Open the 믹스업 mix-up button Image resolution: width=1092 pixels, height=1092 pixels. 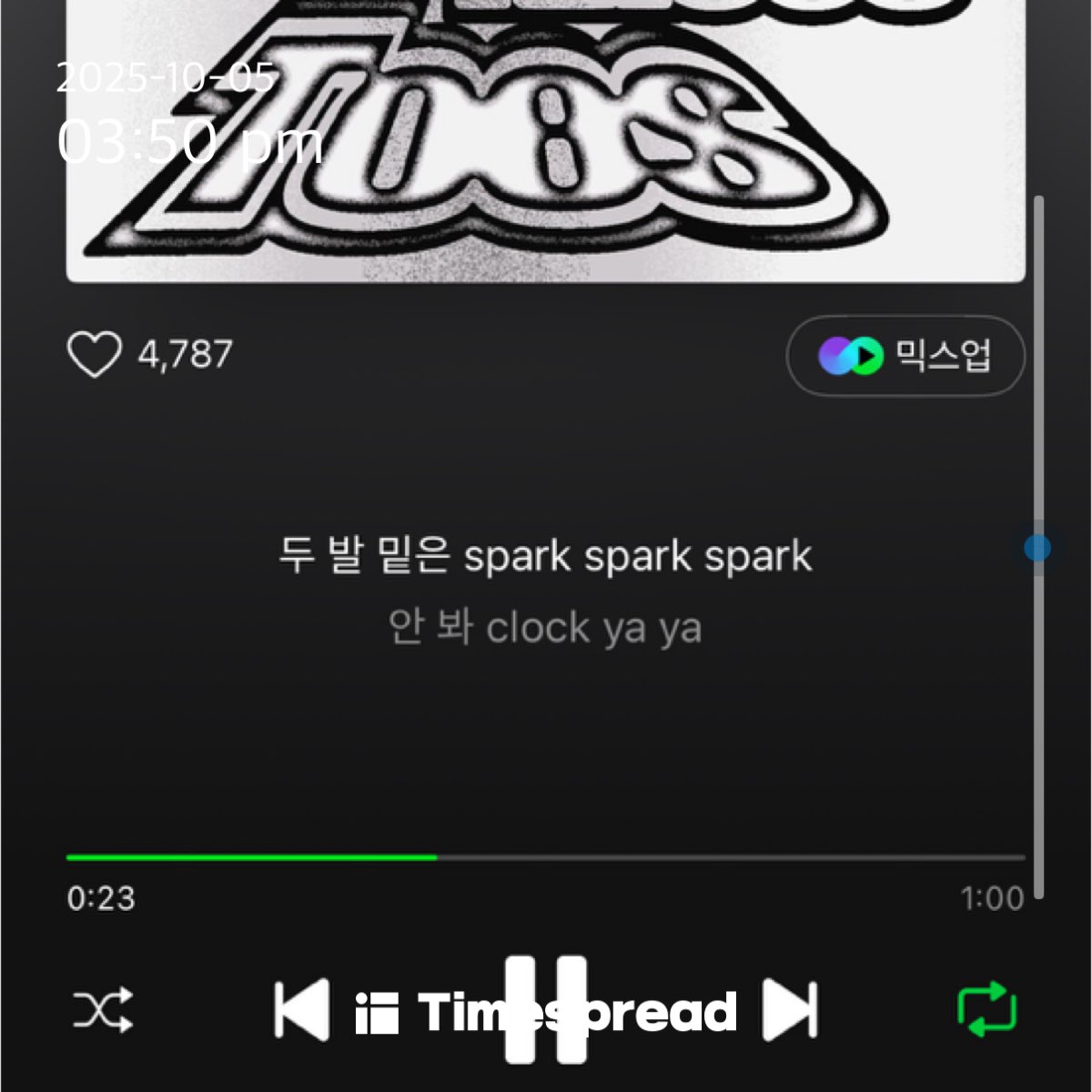905,356
